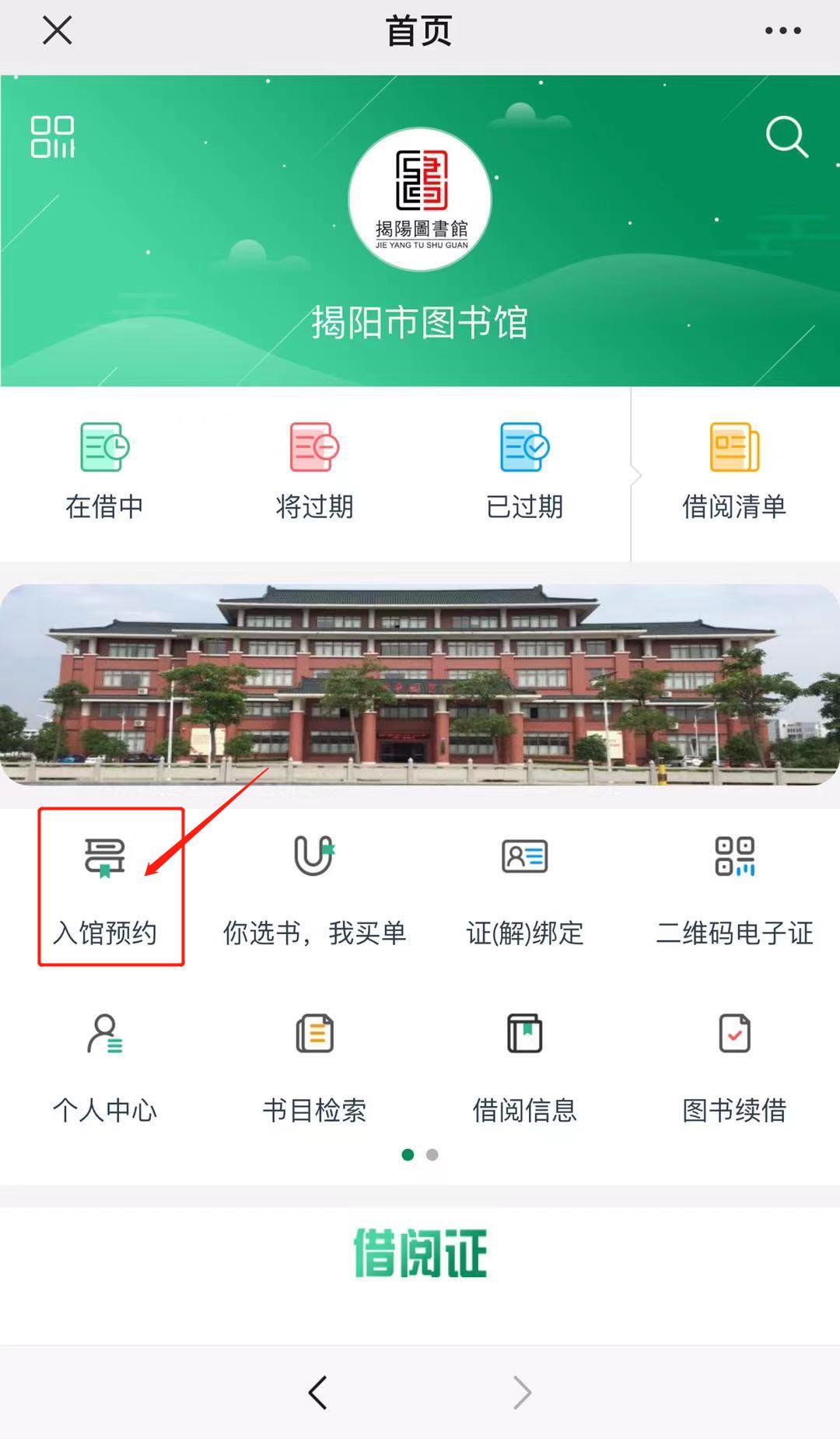Open the search magnifier
The width and height of the screenshot is (840, 1439).
tap(786, 137)
